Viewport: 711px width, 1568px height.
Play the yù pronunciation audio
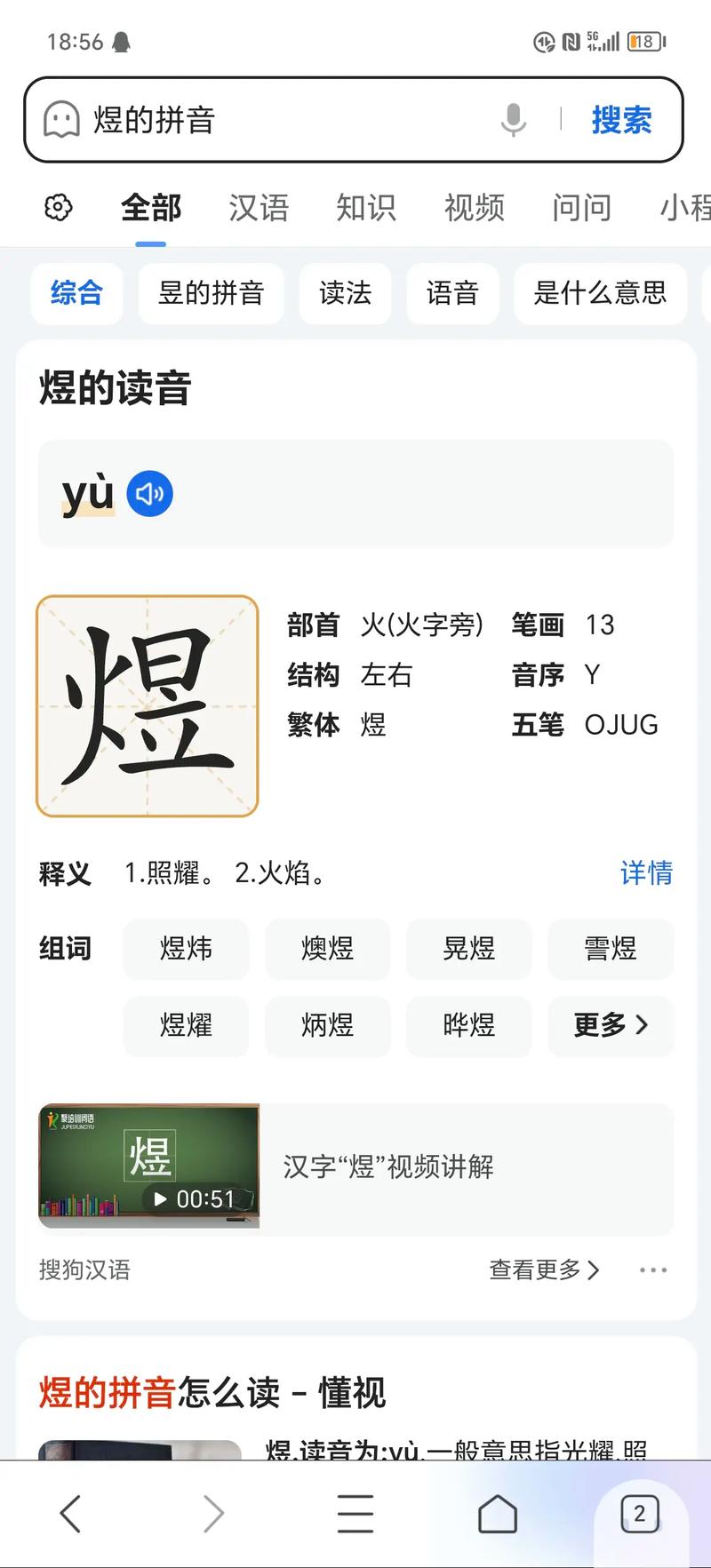149,494
